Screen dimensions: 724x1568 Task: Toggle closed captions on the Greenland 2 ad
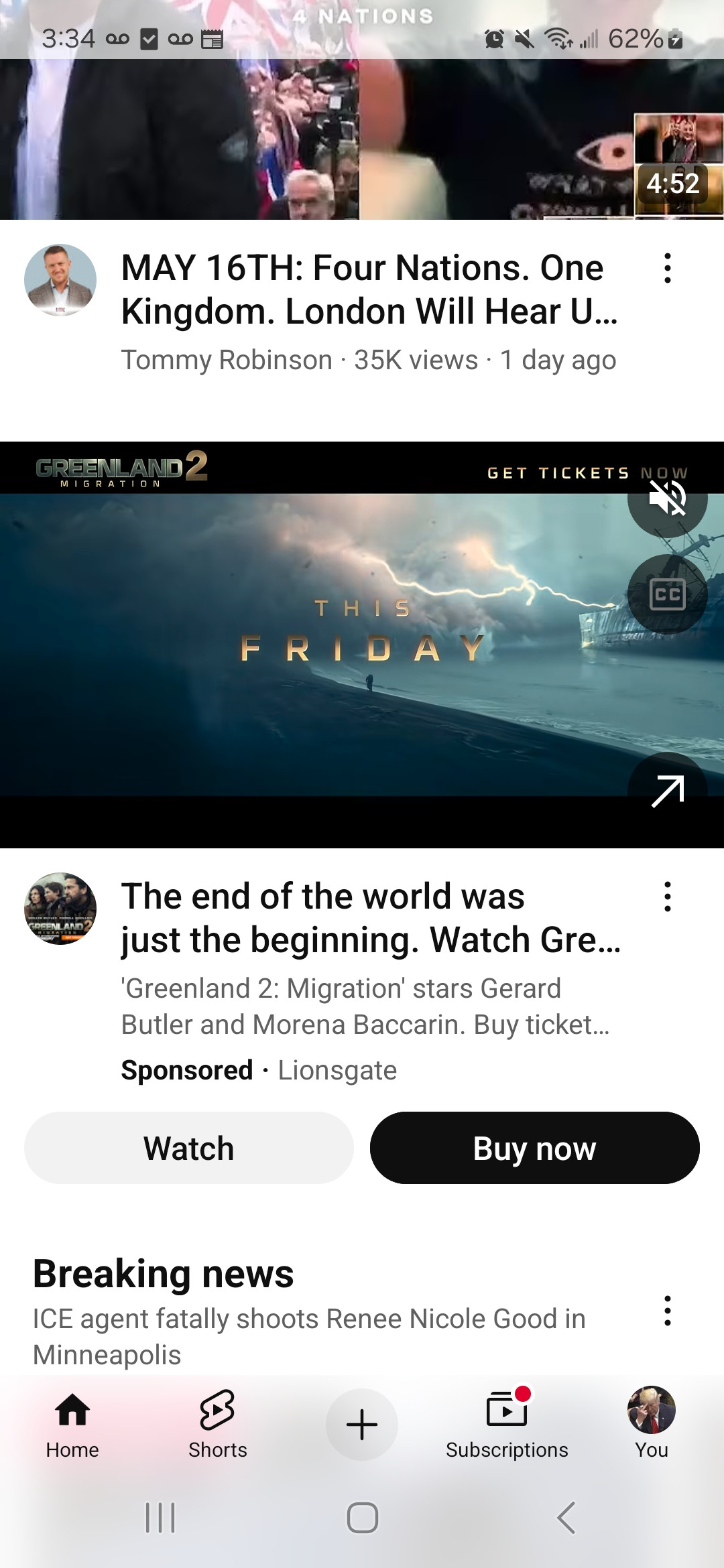point(668,594)
